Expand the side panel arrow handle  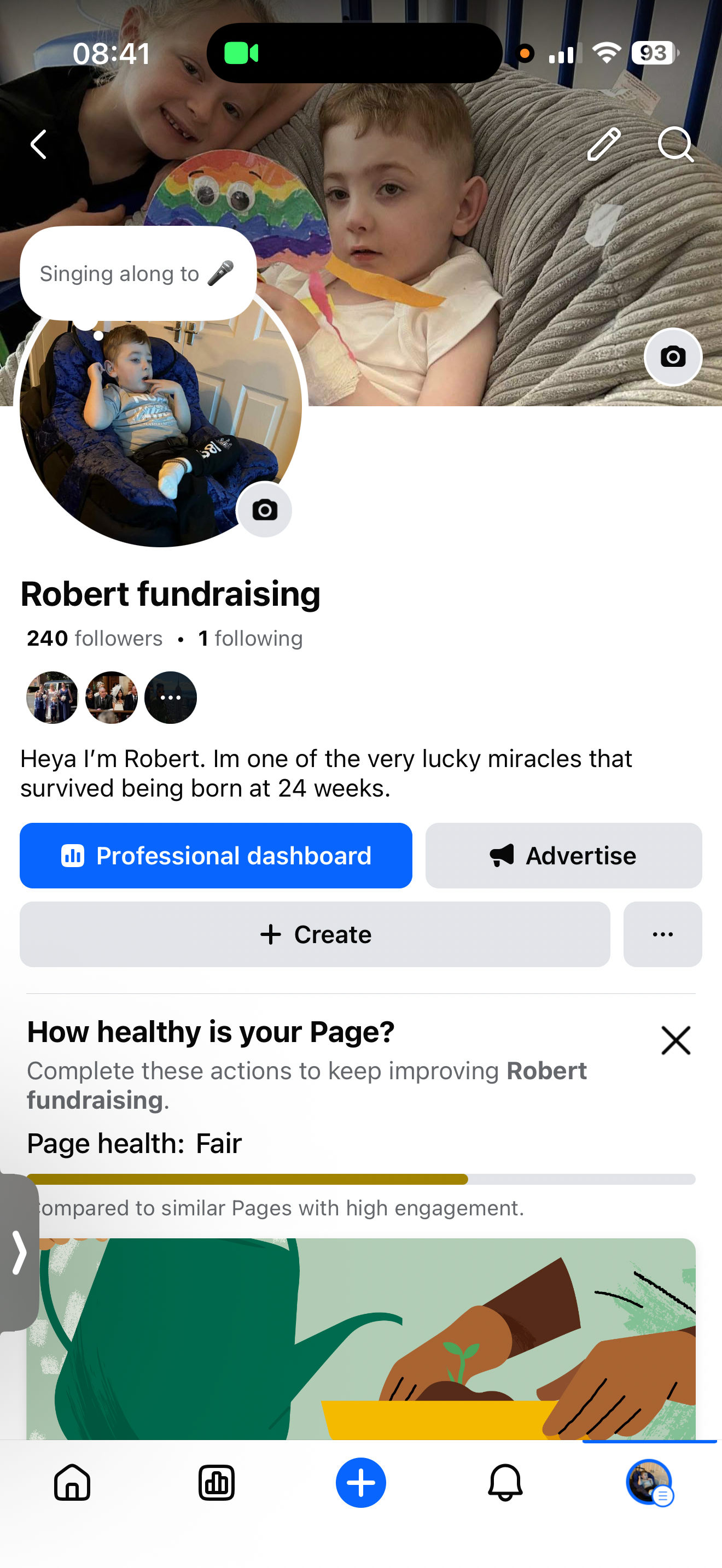pos(20,1253)
